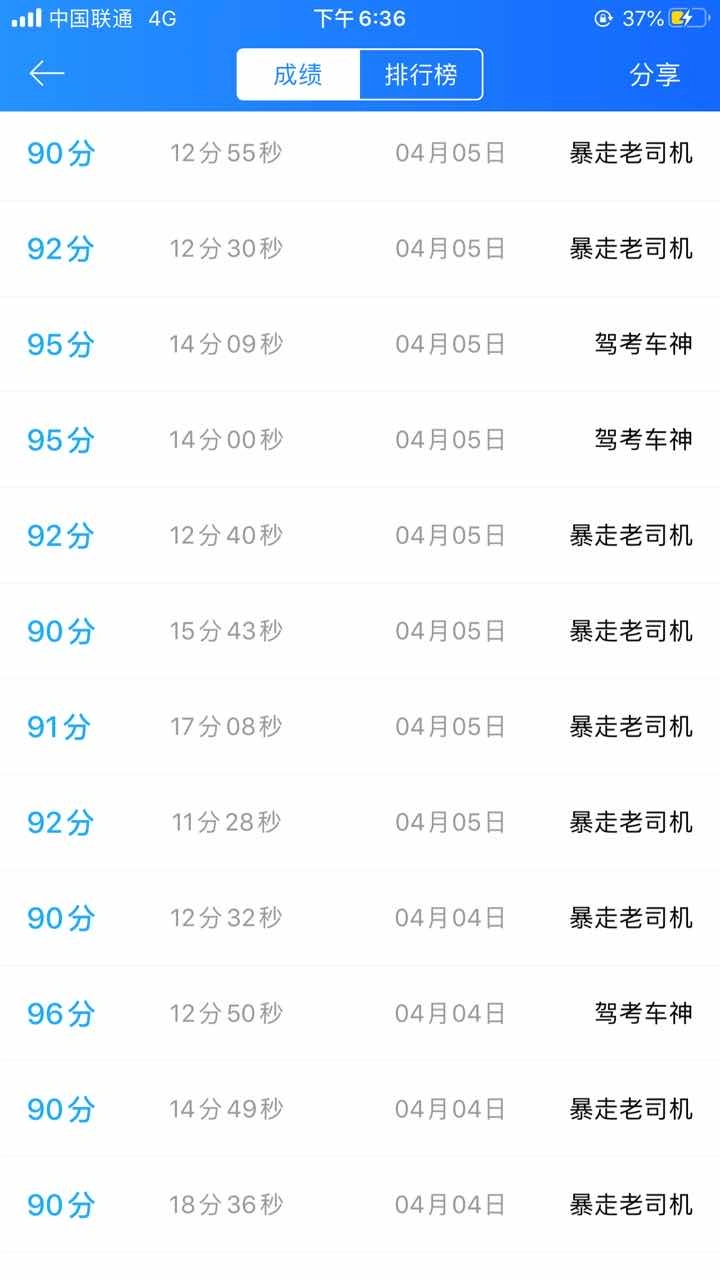The height and width of the screenshot is (1280, 720).
Task: Open the 95分 record taking 14分09秒
Action: click(x=360, y=344)
